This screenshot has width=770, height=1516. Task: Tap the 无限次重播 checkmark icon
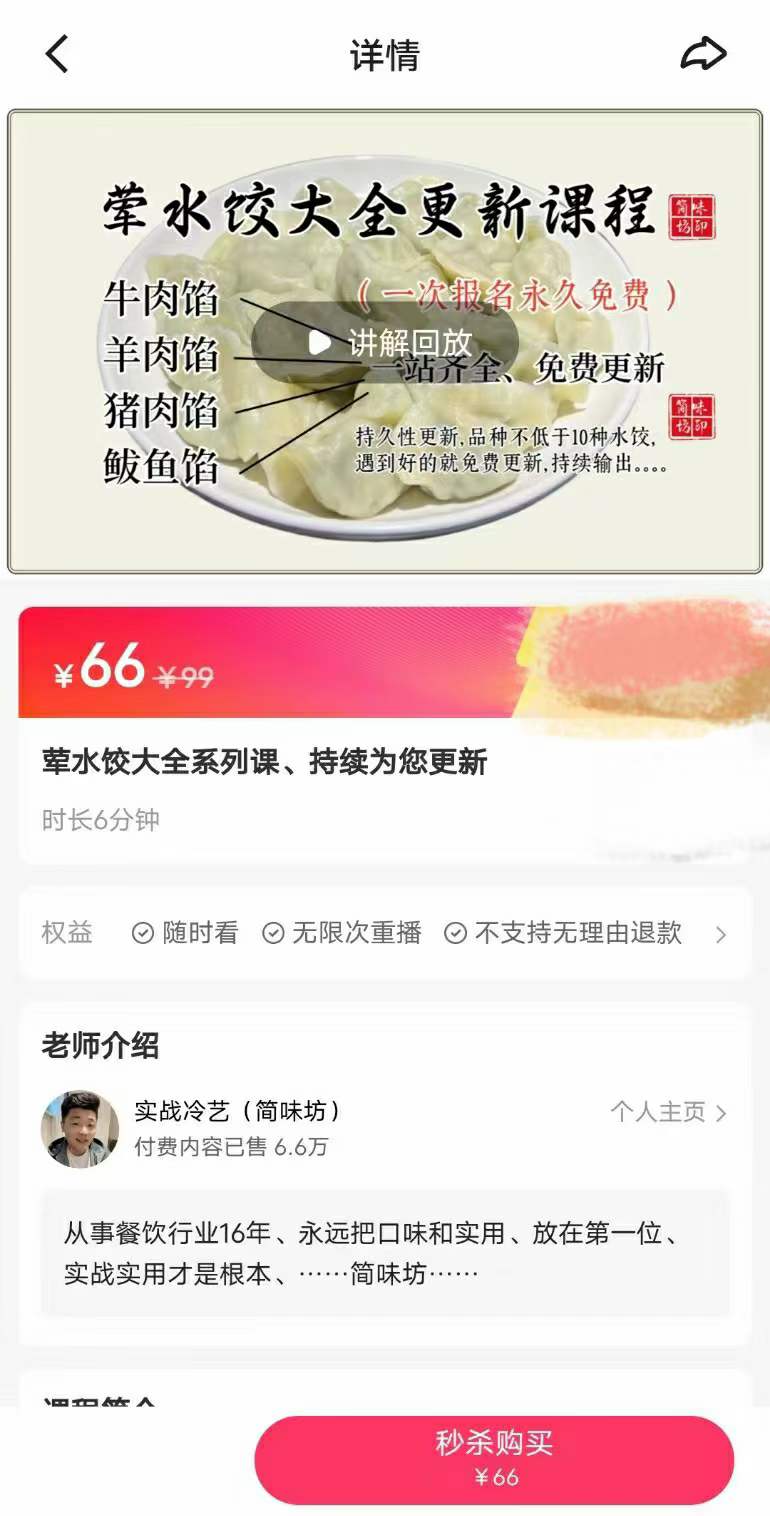click(x=272, y=933)
